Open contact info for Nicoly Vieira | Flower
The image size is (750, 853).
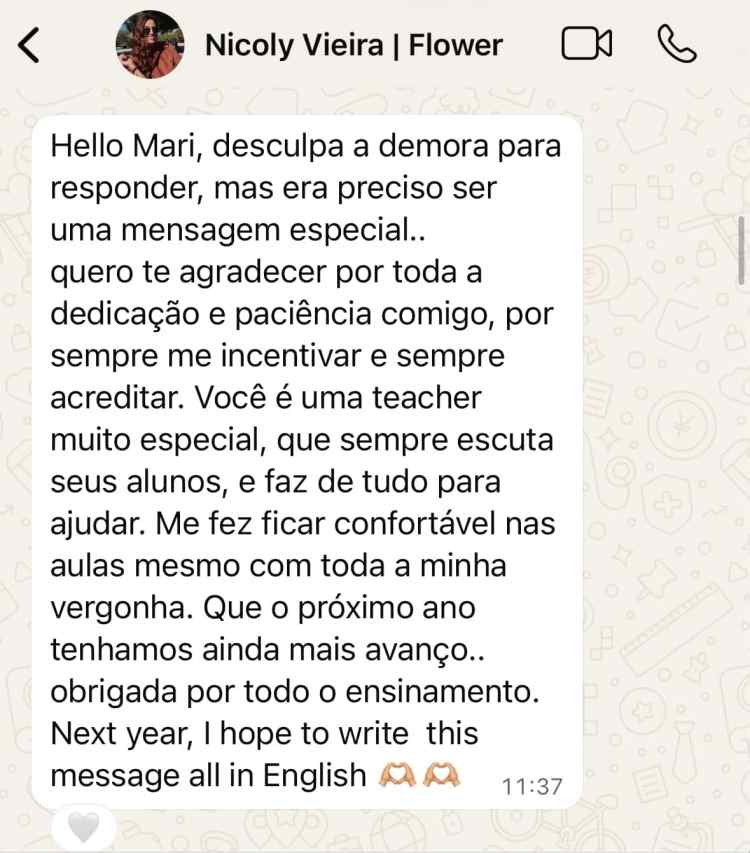coord(353,45)
